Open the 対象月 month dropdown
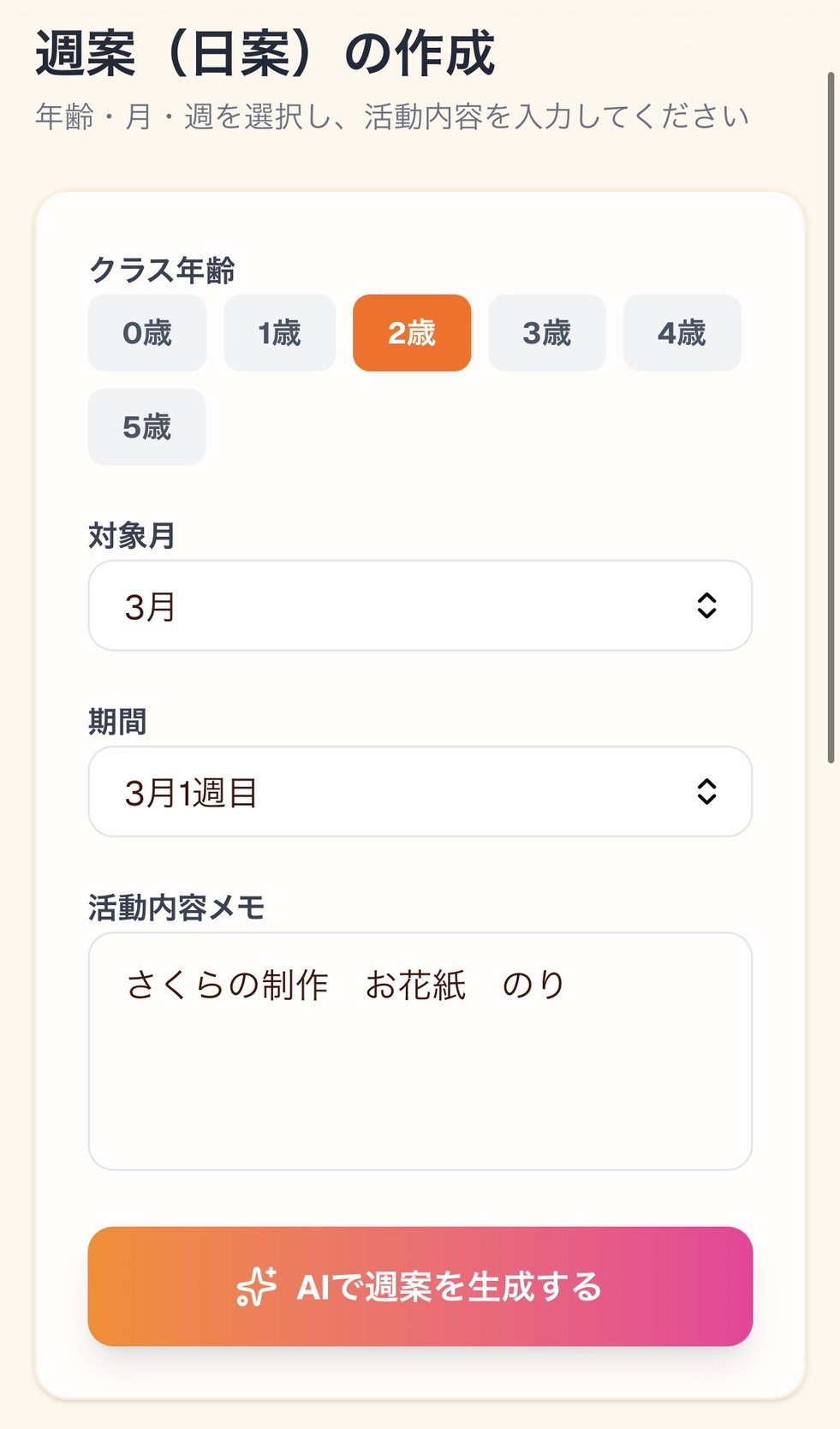Screen dimensions: 840x1429 click(419, 605)
